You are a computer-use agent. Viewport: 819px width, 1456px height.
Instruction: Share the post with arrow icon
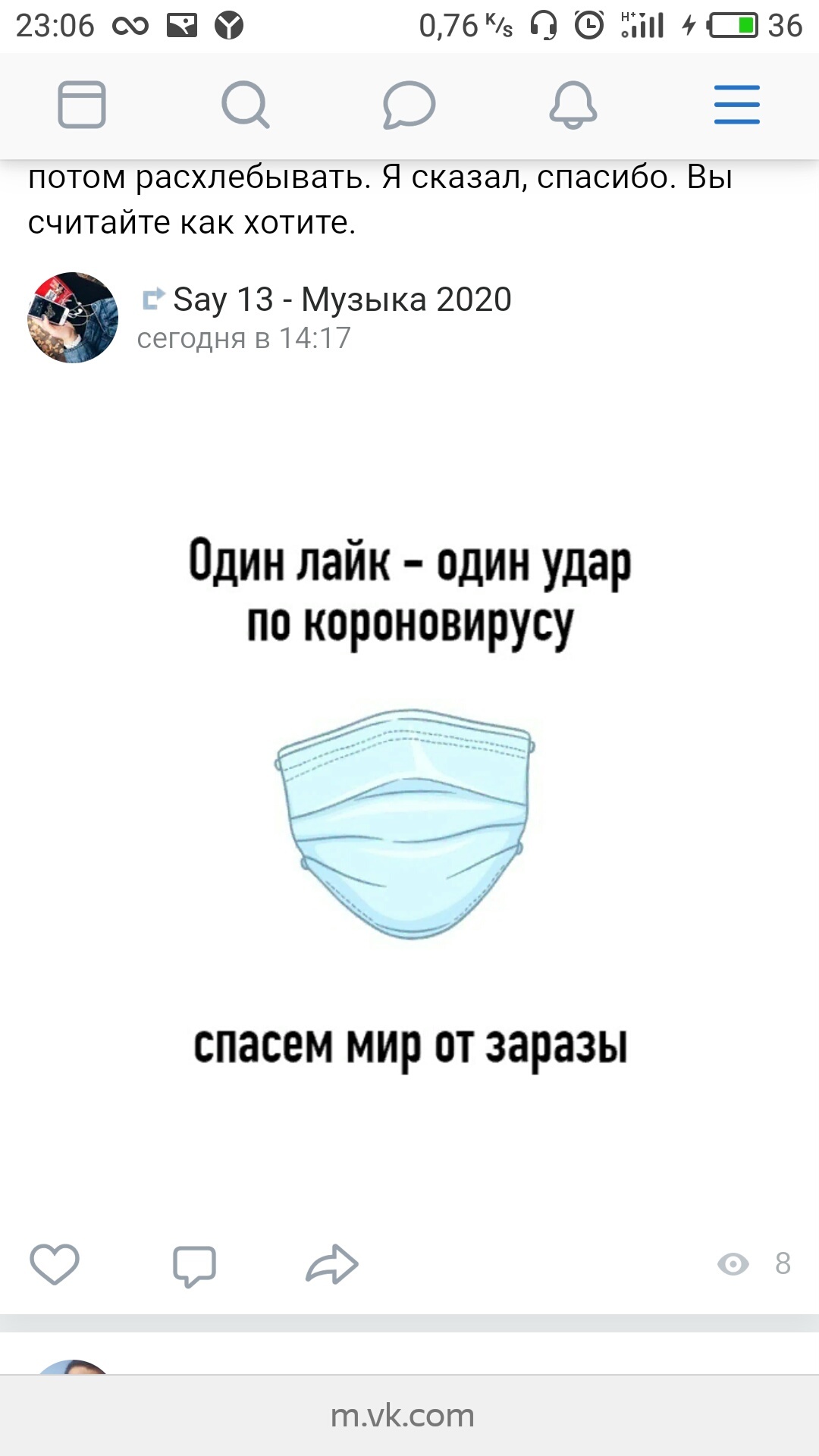tap(332, 1264)
